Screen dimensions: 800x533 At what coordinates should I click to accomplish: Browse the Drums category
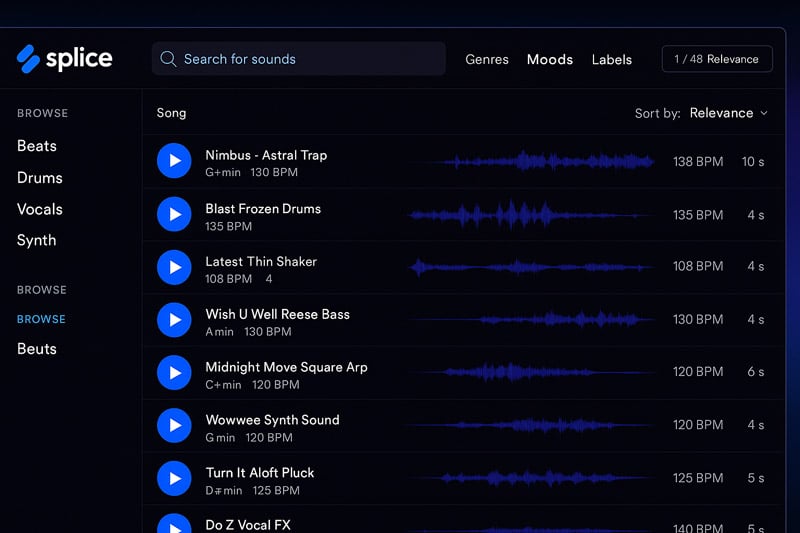point(40,178)
